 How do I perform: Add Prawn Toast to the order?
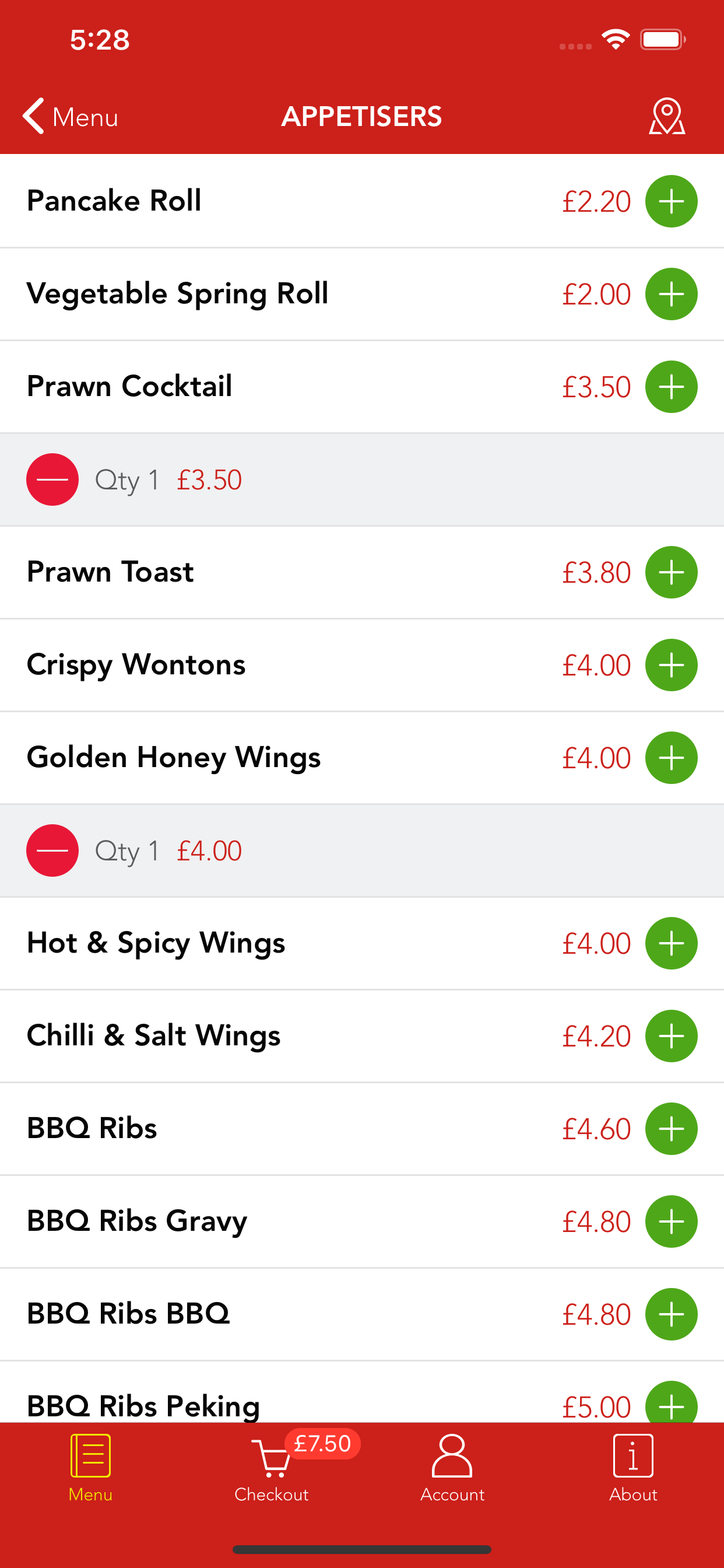tap(671, 572)
